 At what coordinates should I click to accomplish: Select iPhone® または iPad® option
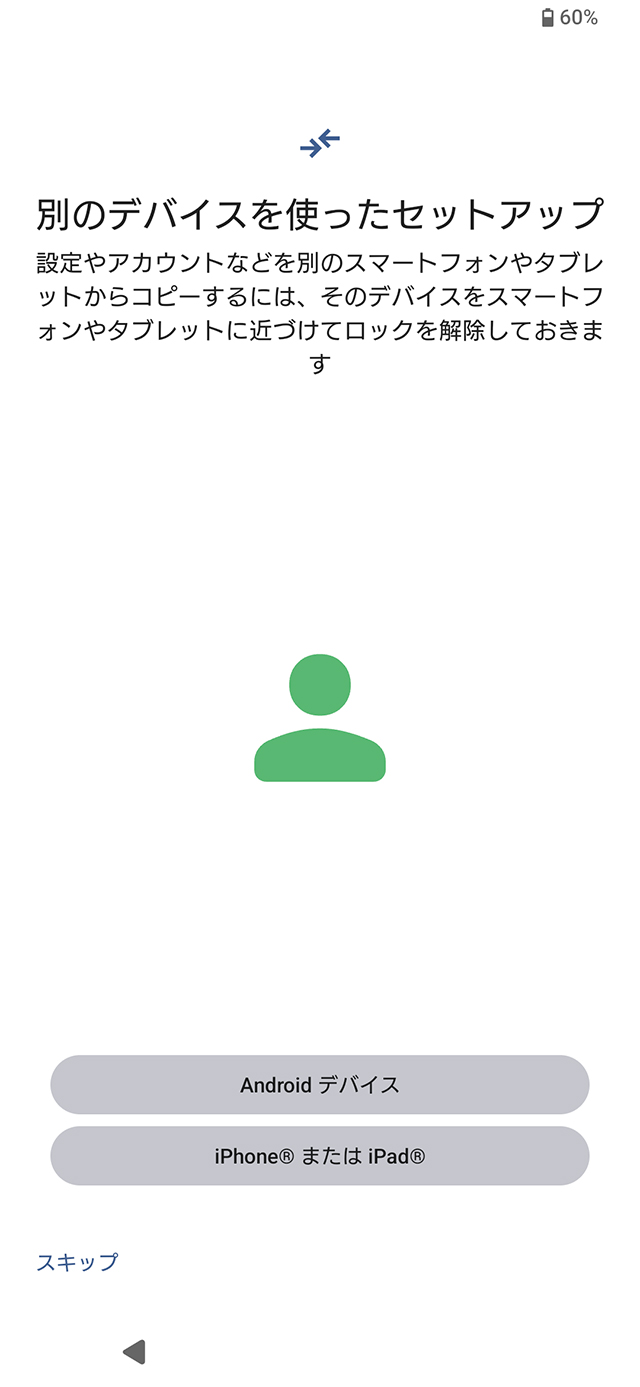(320, 1156)
